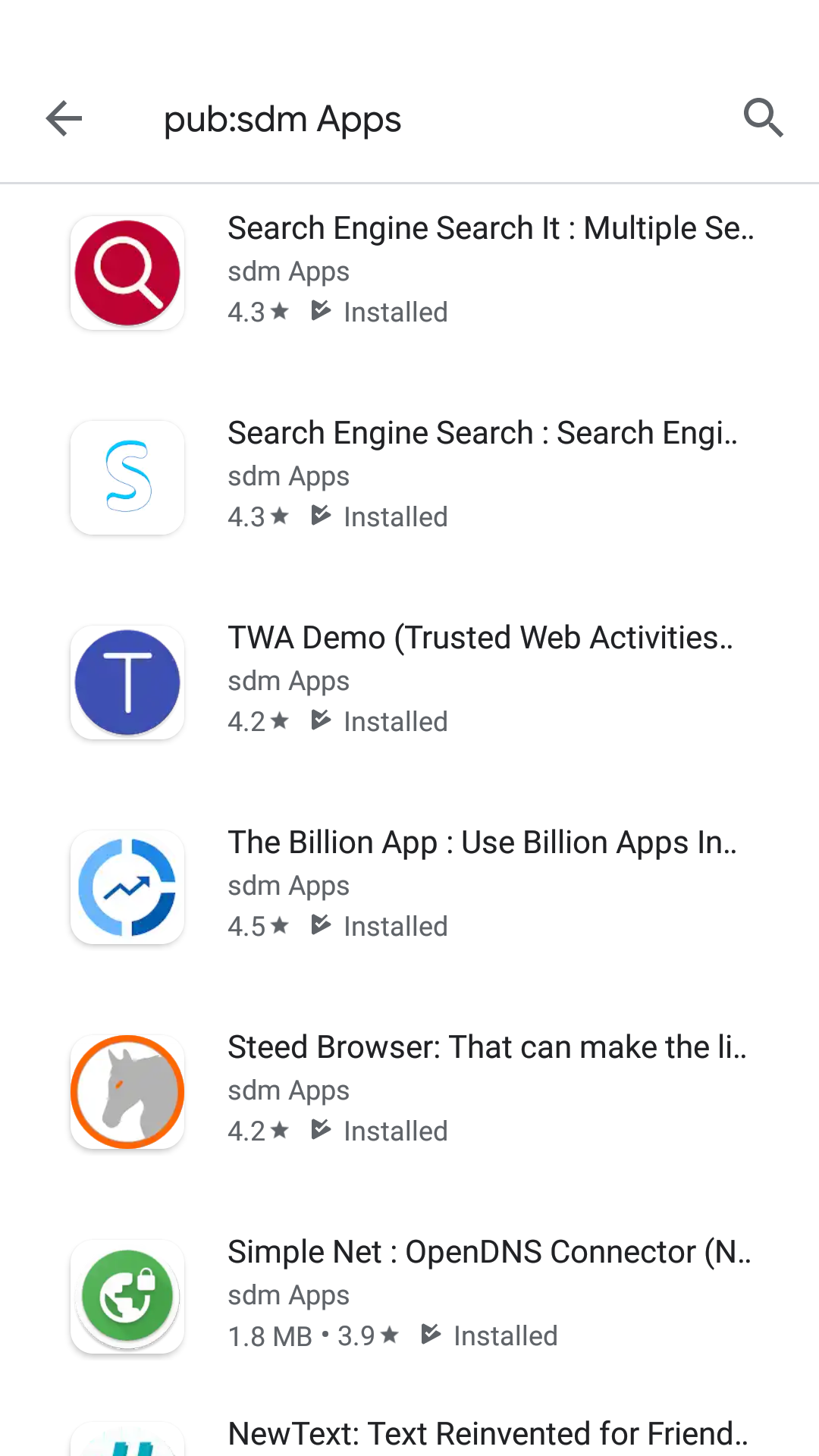The image size is (819, 1456).
Task: Tap The Billion App circular chart icon
Action: [127, 887]
